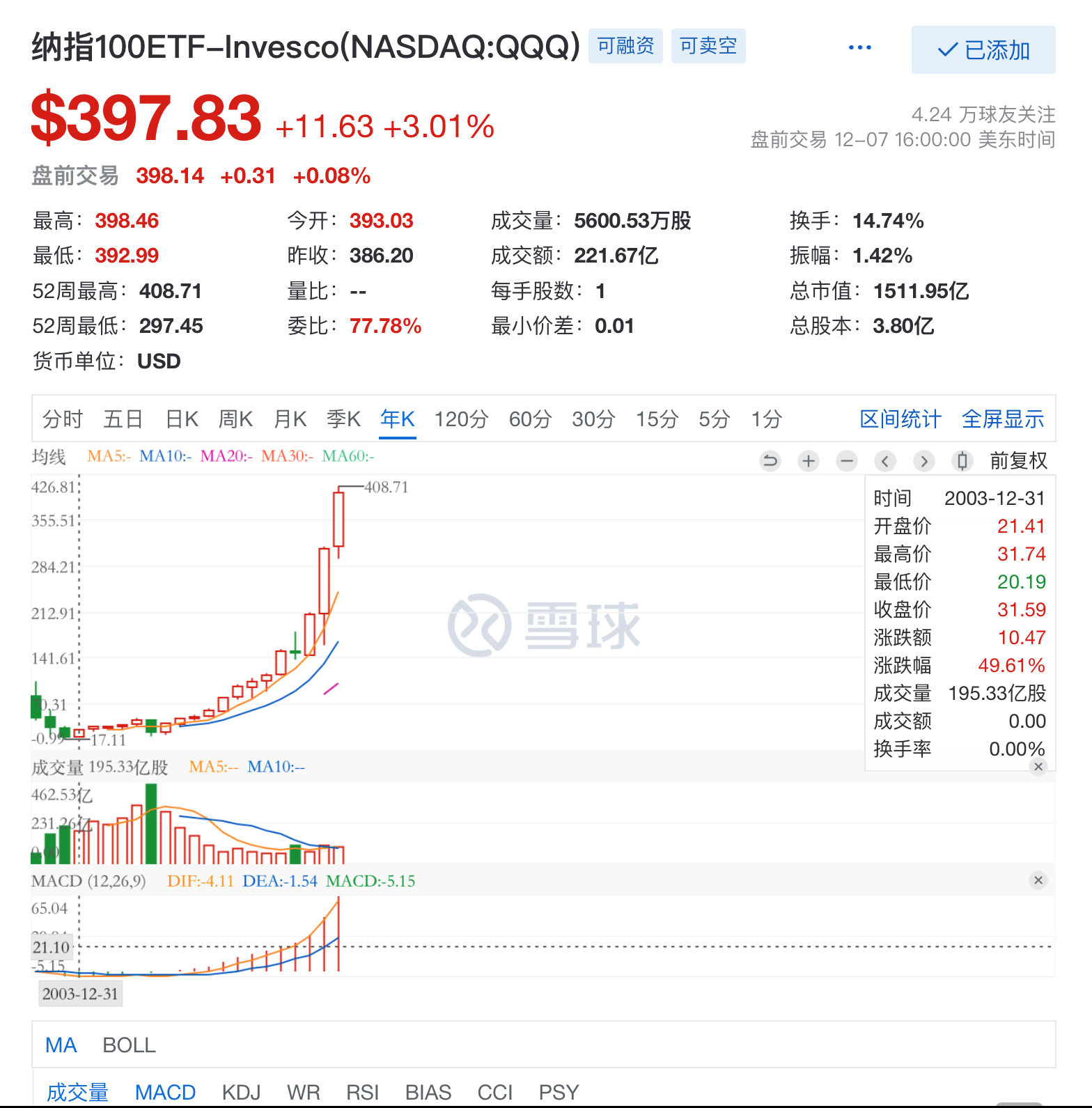Open the three-dot more options menu

pyautogui.click(x=859, y=48)
